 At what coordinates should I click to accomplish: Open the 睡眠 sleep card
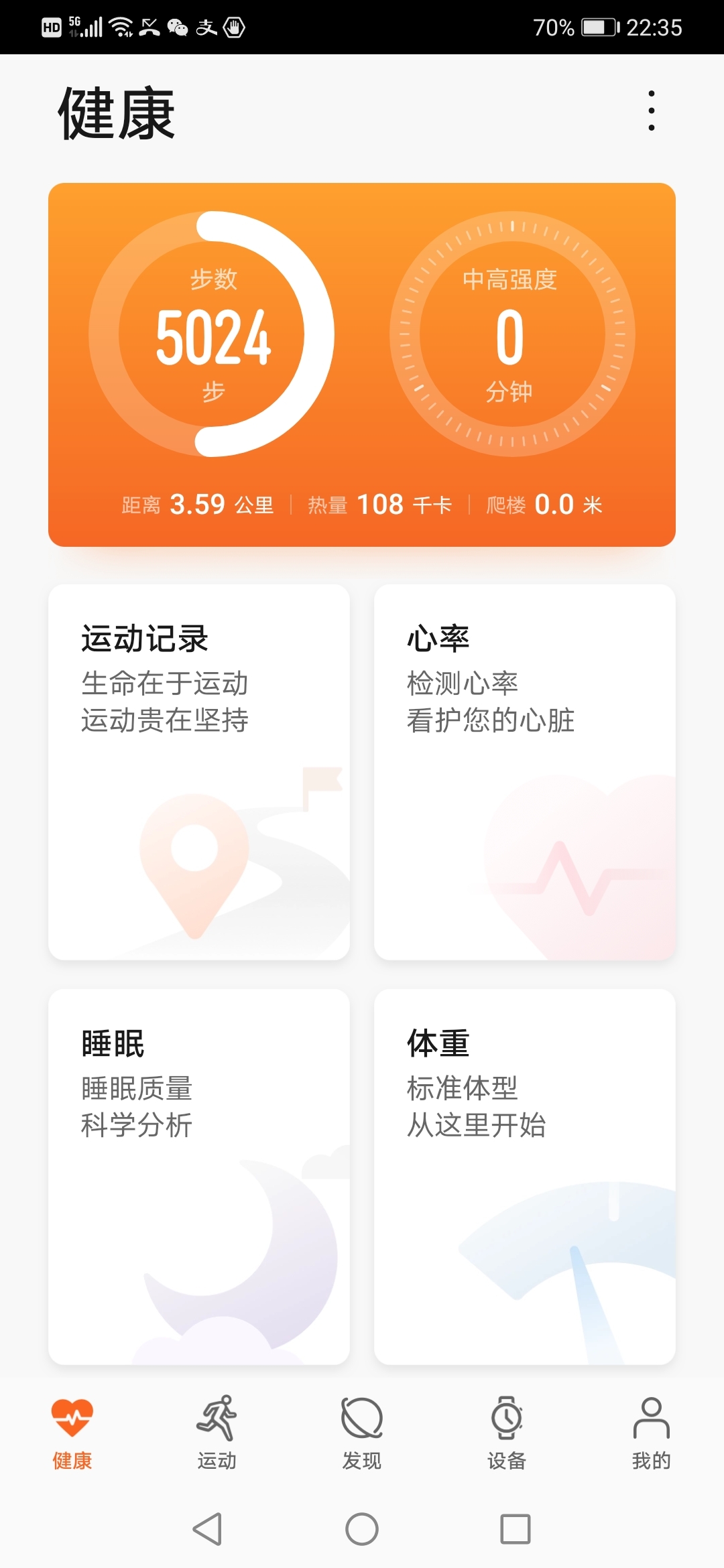[199, 1177]
